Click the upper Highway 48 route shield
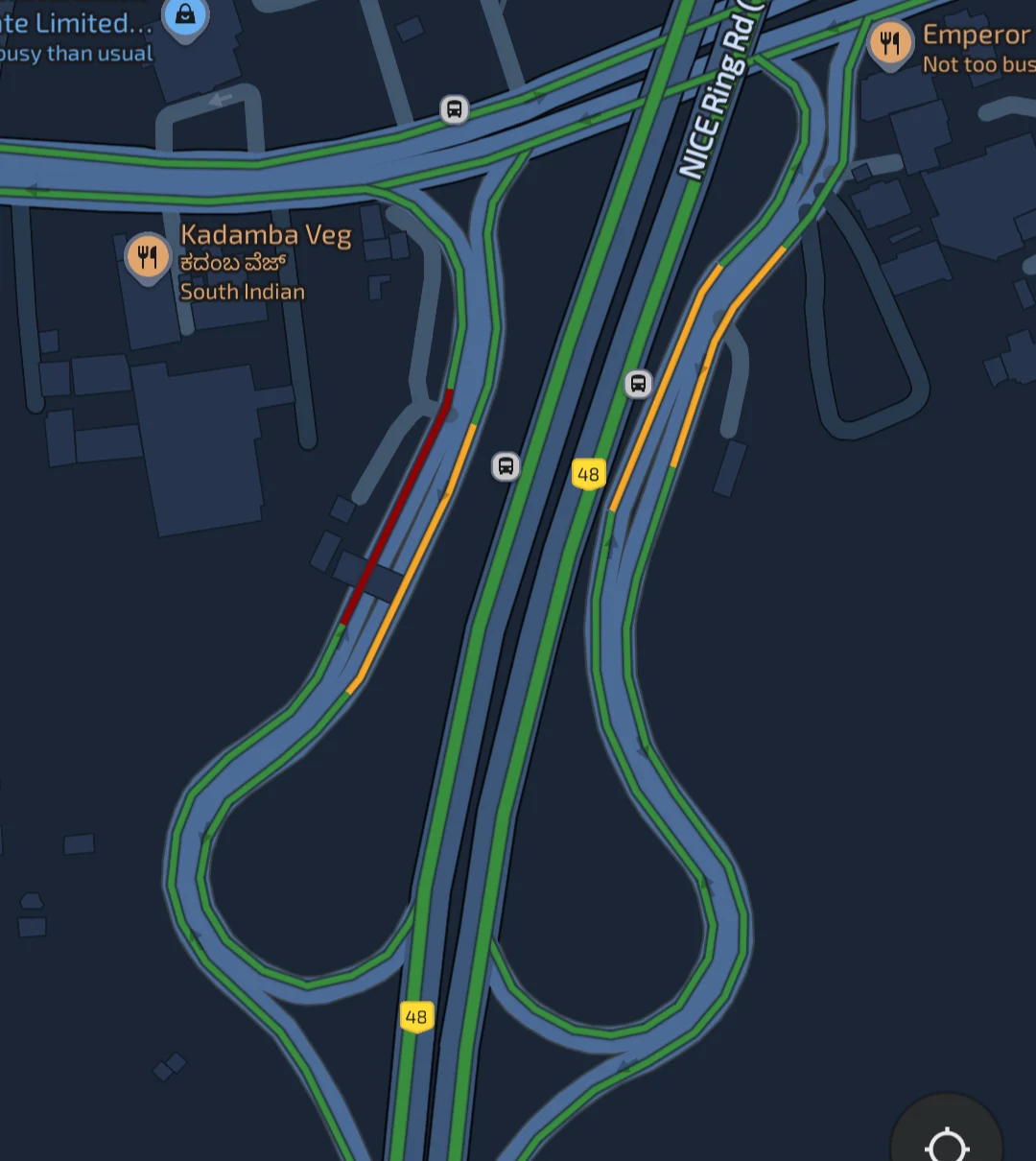Screen dimensions: 1036x1161 point(588,474)
